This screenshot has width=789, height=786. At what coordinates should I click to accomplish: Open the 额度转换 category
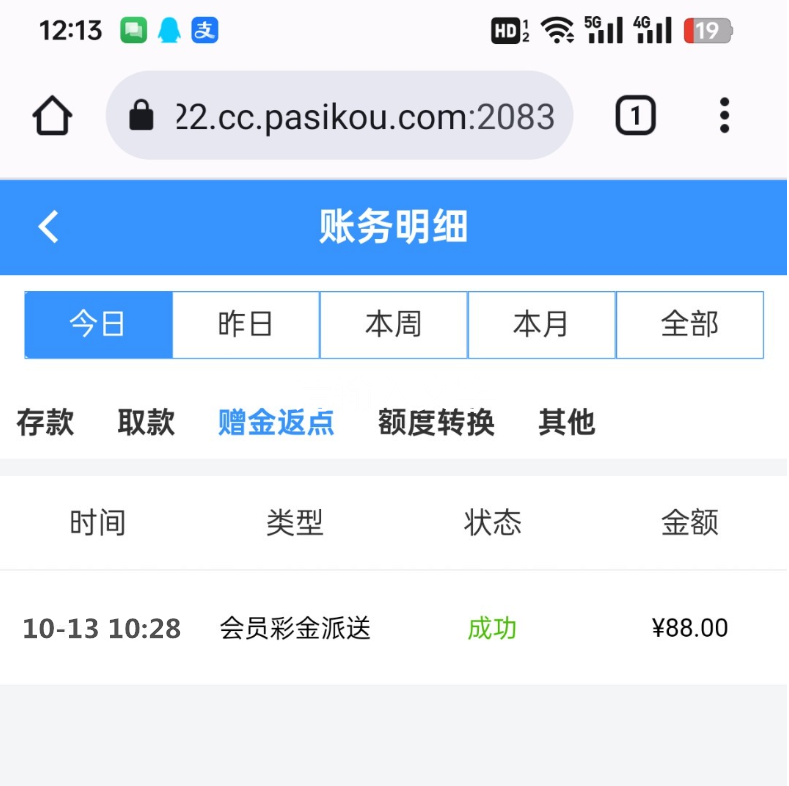pos(436,422)
